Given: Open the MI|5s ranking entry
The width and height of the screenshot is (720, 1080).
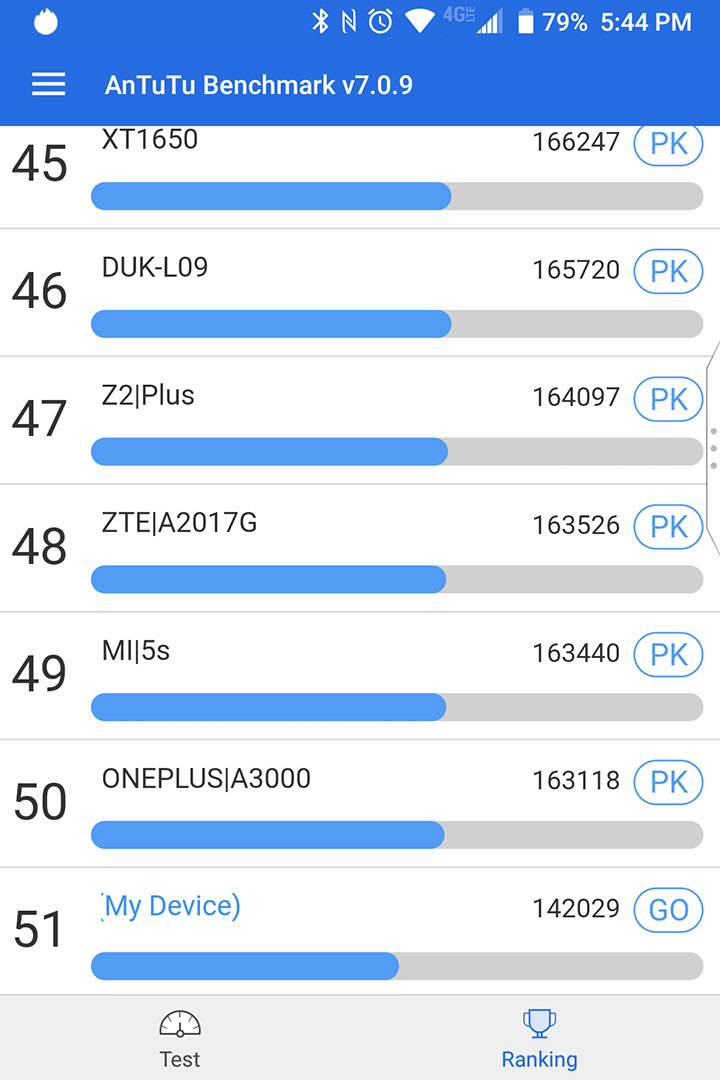Looking at the screenshot, I should pos(300,675).
